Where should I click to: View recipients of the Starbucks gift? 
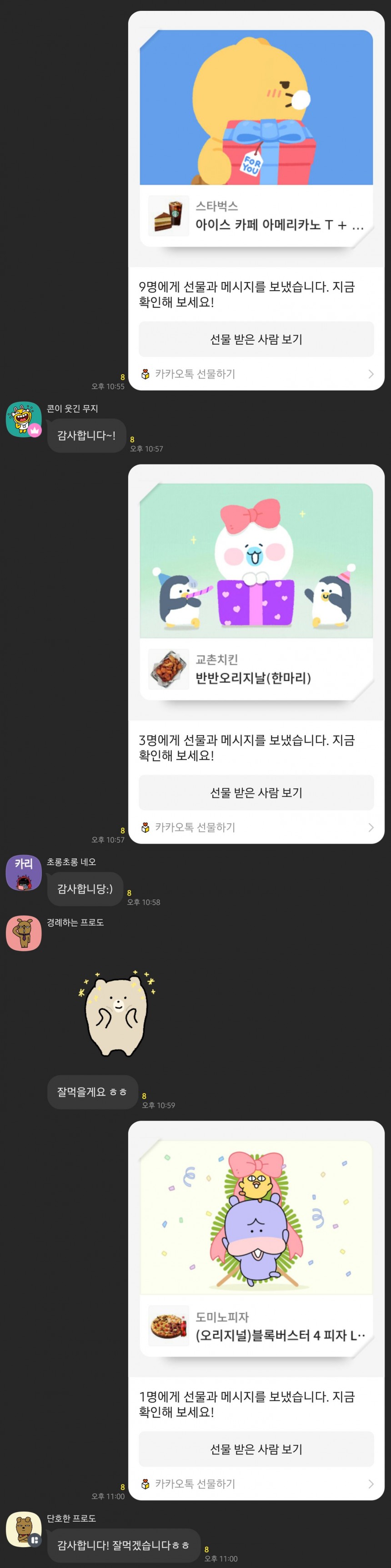pyautogui.click(x=256, y=339)
